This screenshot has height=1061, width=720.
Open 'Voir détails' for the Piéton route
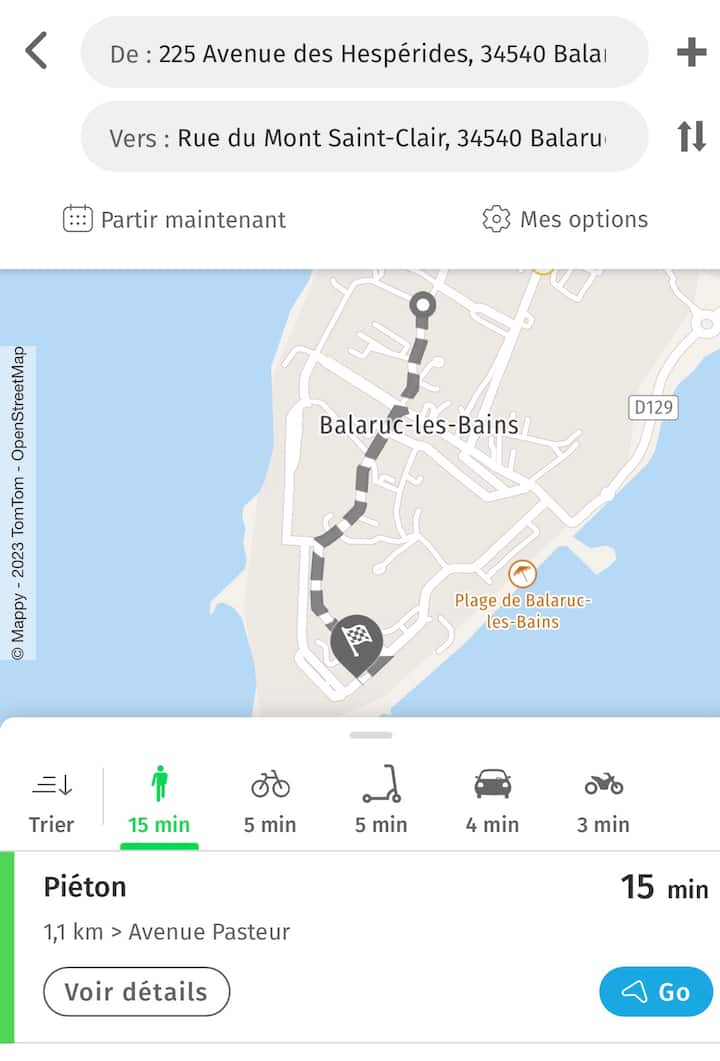pyautogui.click(x=136, y=991)
